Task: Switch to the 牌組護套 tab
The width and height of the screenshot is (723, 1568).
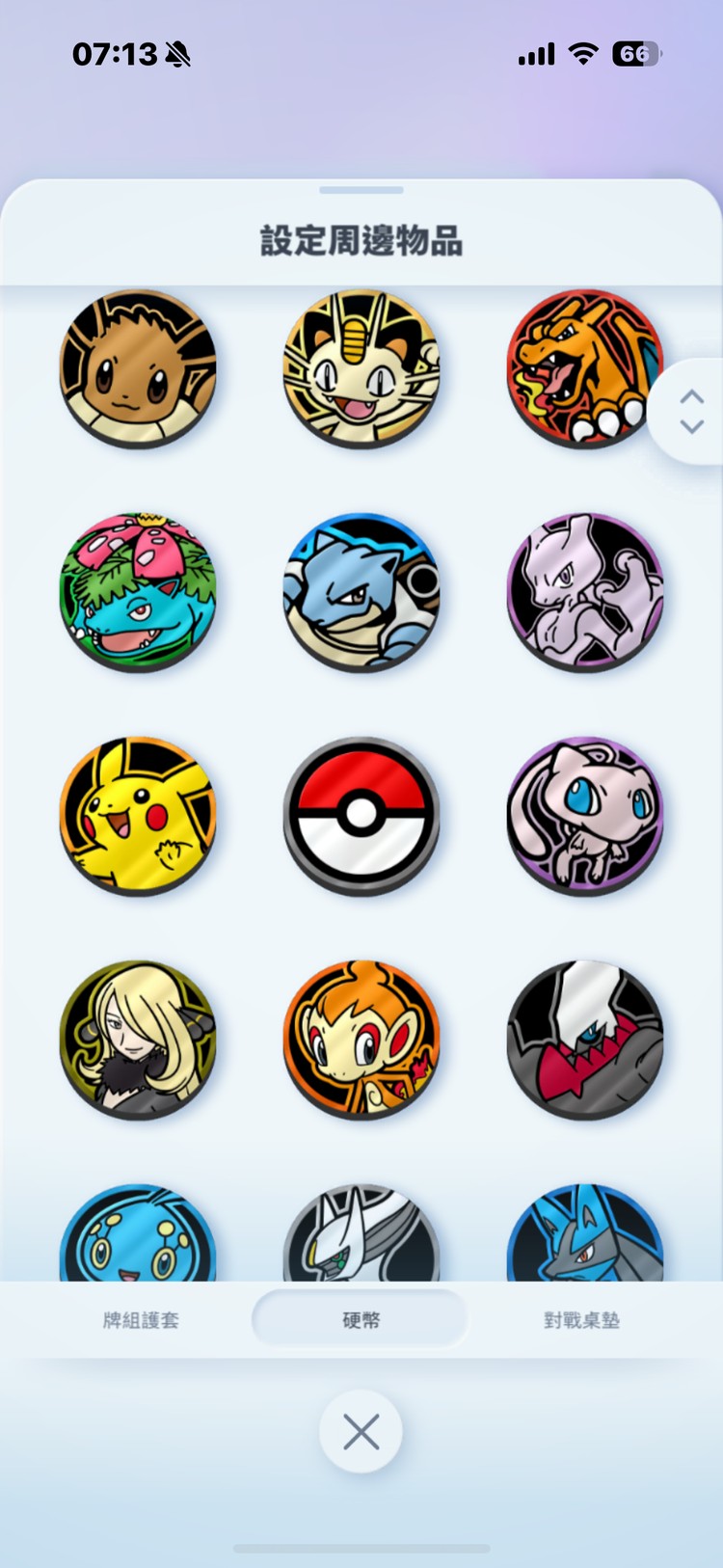Action: coord(141,1320)
